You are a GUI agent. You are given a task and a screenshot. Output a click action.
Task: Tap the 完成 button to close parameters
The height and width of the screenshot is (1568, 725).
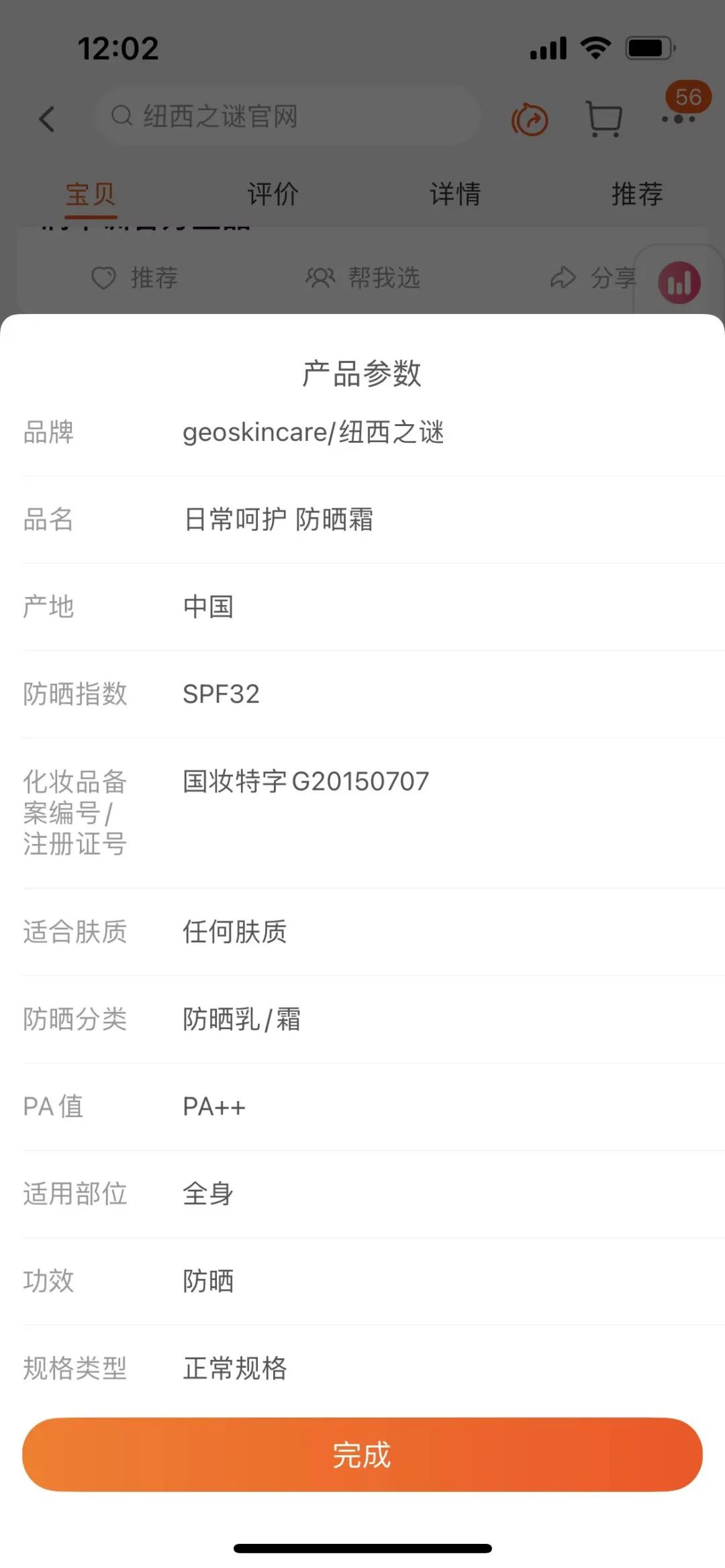click(362, 1454)
